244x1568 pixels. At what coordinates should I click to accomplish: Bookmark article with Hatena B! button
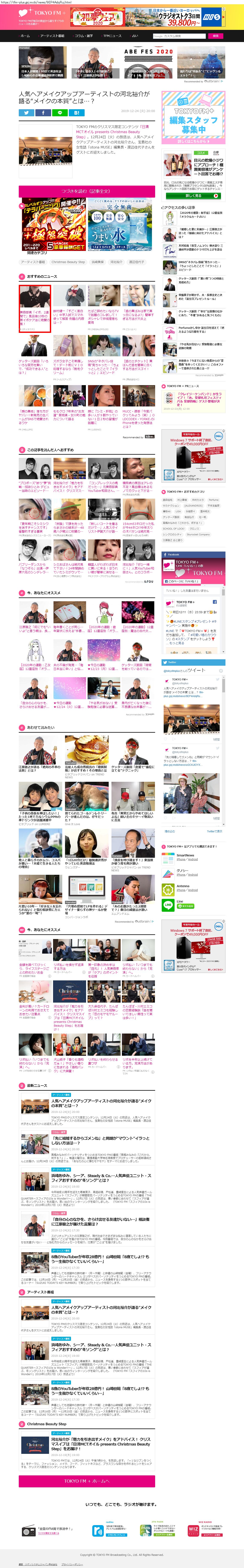77,113
